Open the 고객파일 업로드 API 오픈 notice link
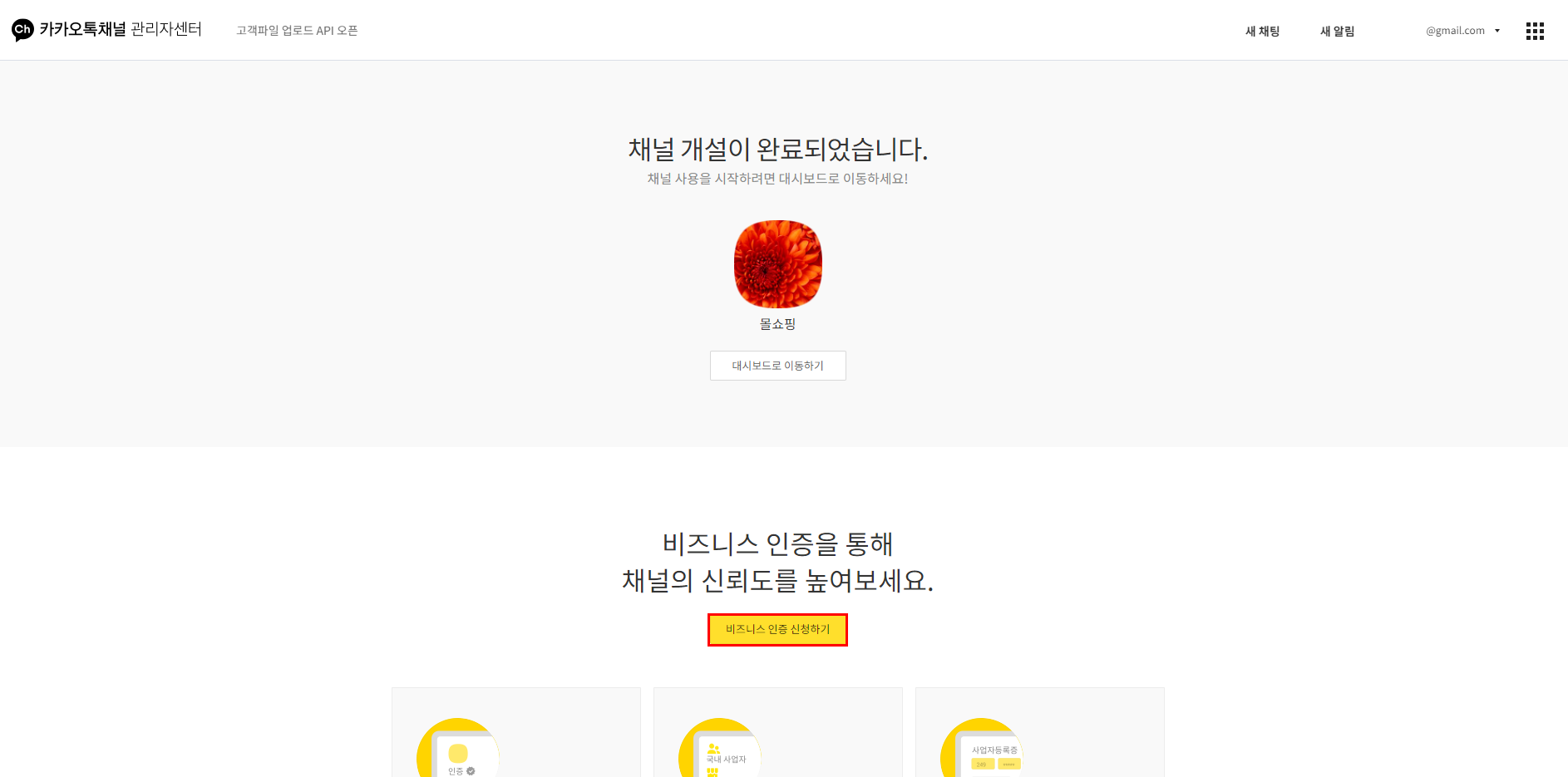The height and width of the screenshot is (777, 1568). pyautogui.click(x=297, y=31)
